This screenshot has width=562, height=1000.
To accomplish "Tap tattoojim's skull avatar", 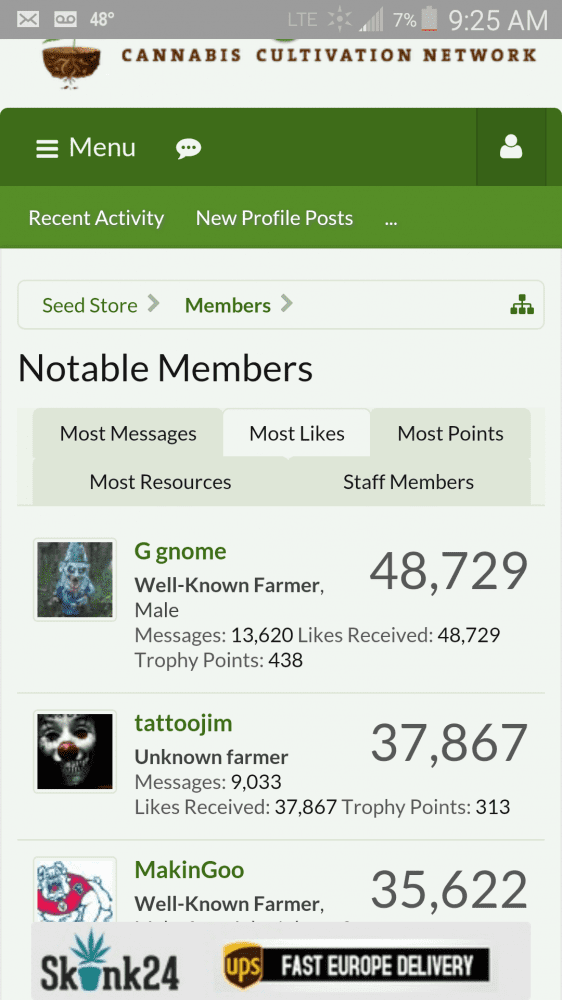I will coord(75,751).
